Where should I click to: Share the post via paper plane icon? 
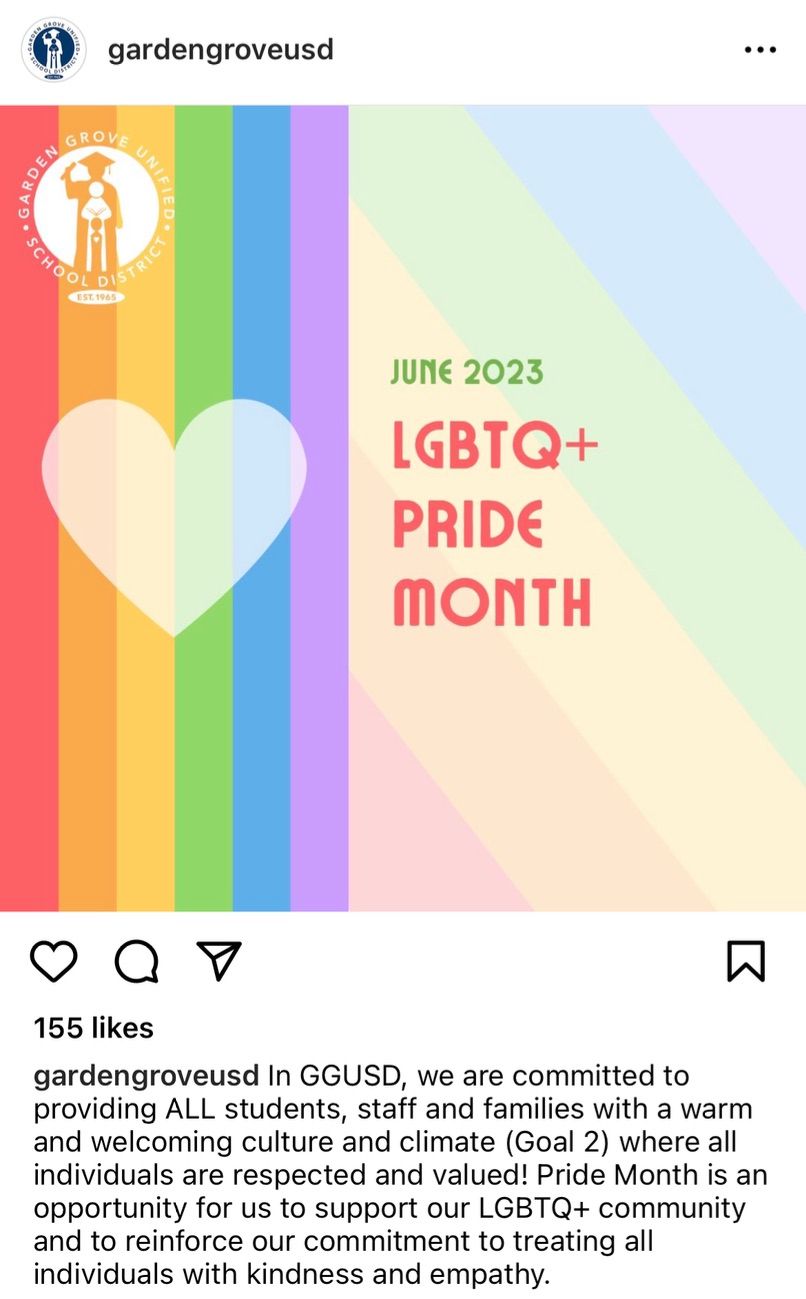click(x=219, y=960)
